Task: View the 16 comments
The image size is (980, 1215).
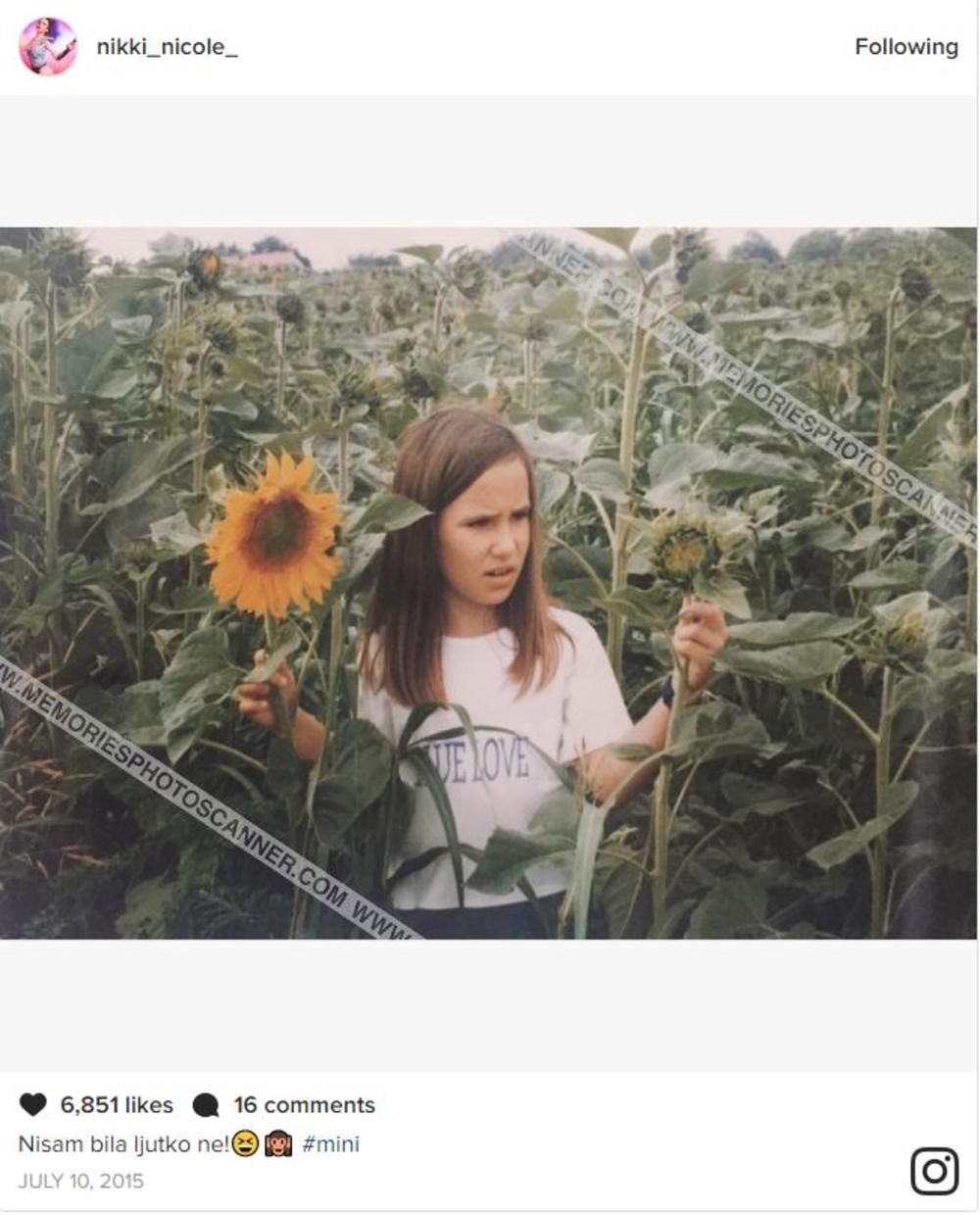Action: tap(304, 1105)
